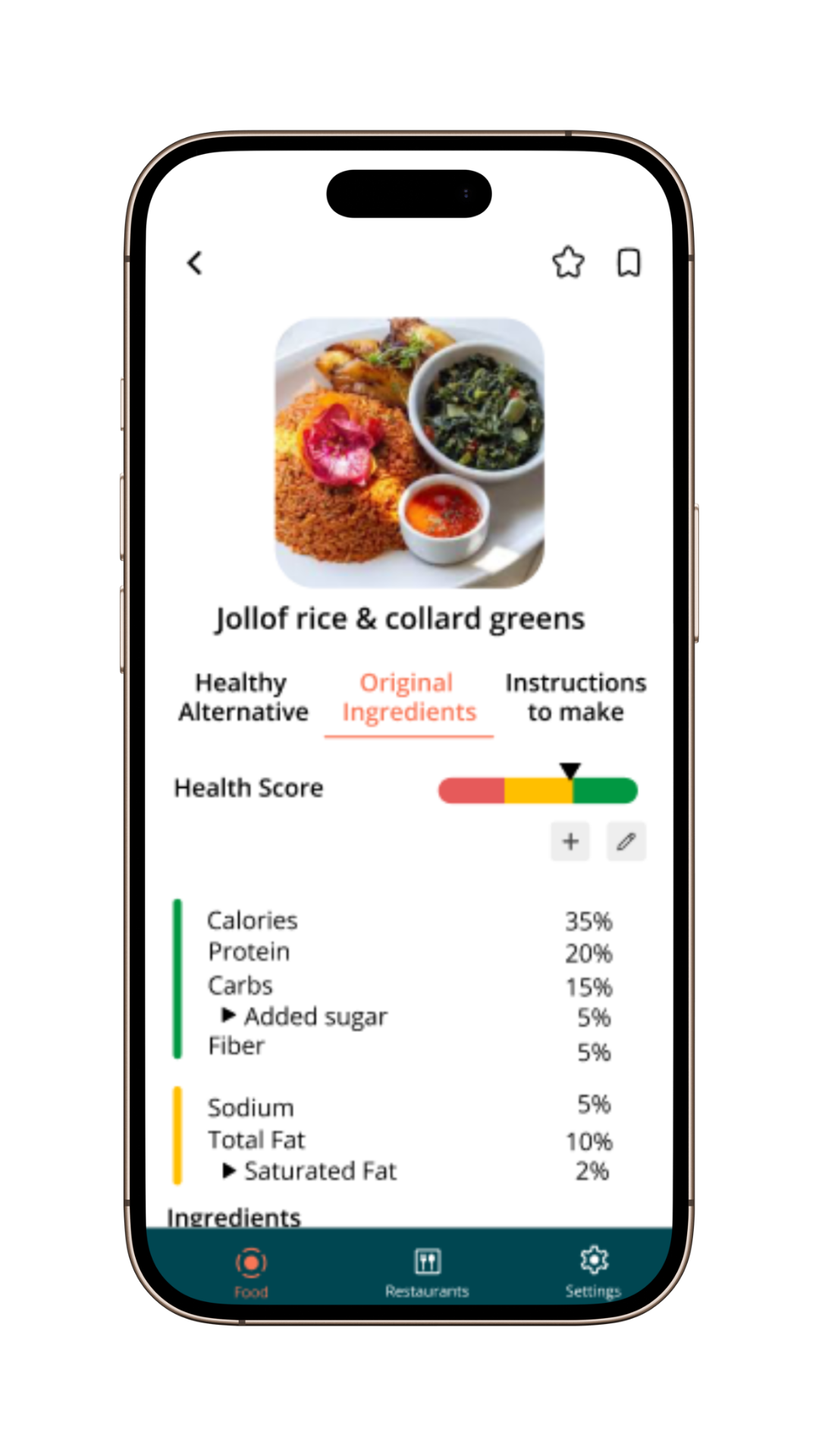Open the Instructions to make tab

(576, 697)
